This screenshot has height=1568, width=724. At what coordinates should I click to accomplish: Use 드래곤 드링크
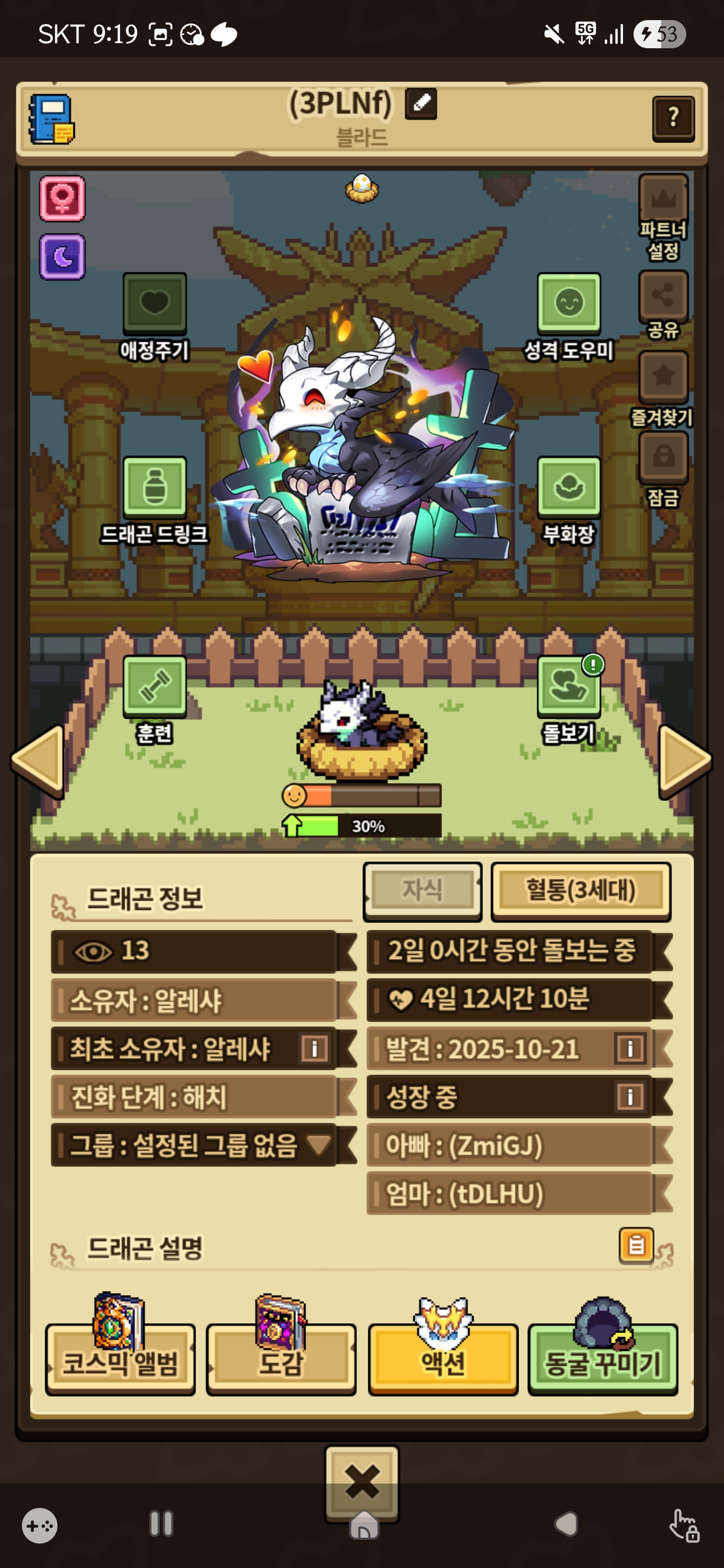[x=155, y=487]
